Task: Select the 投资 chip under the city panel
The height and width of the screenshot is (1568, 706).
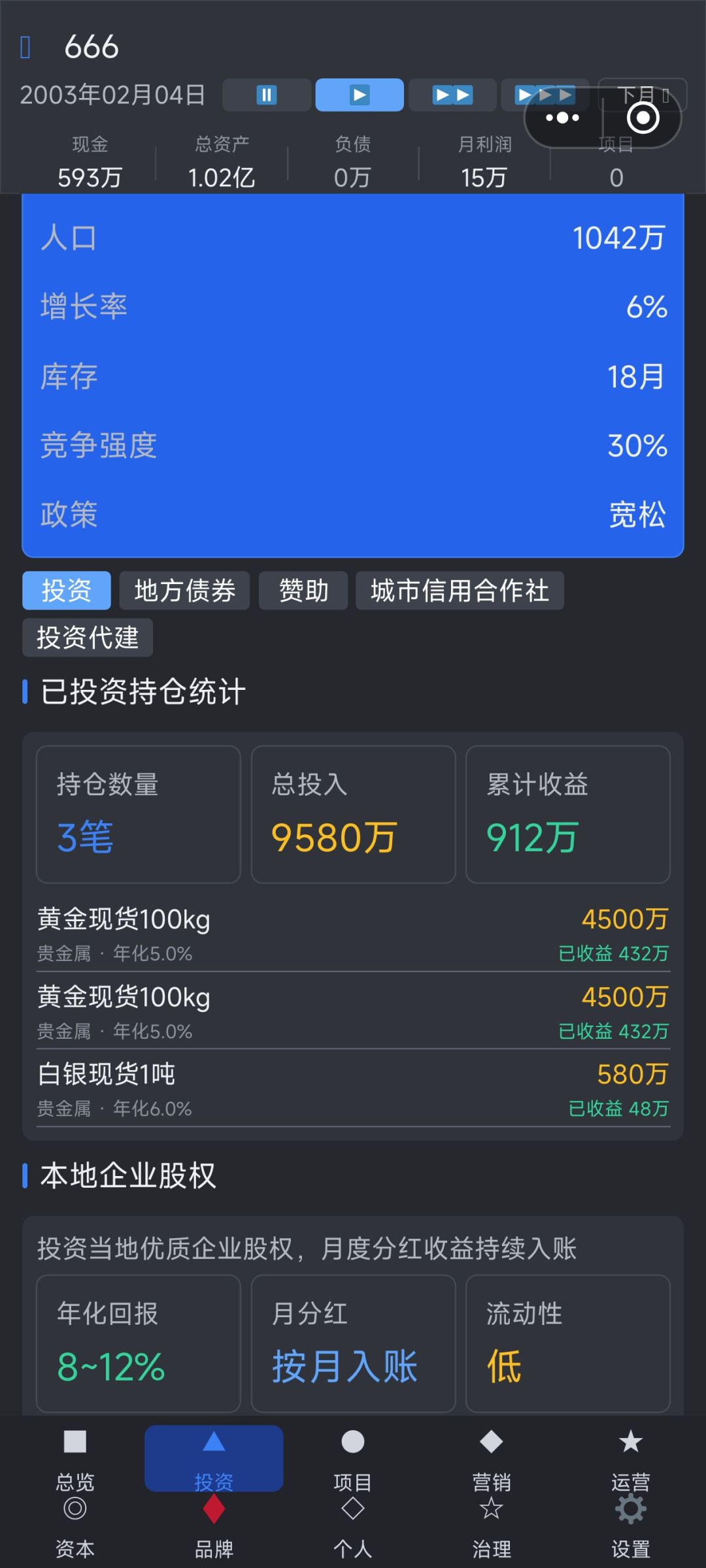Action: coord(67,591)
